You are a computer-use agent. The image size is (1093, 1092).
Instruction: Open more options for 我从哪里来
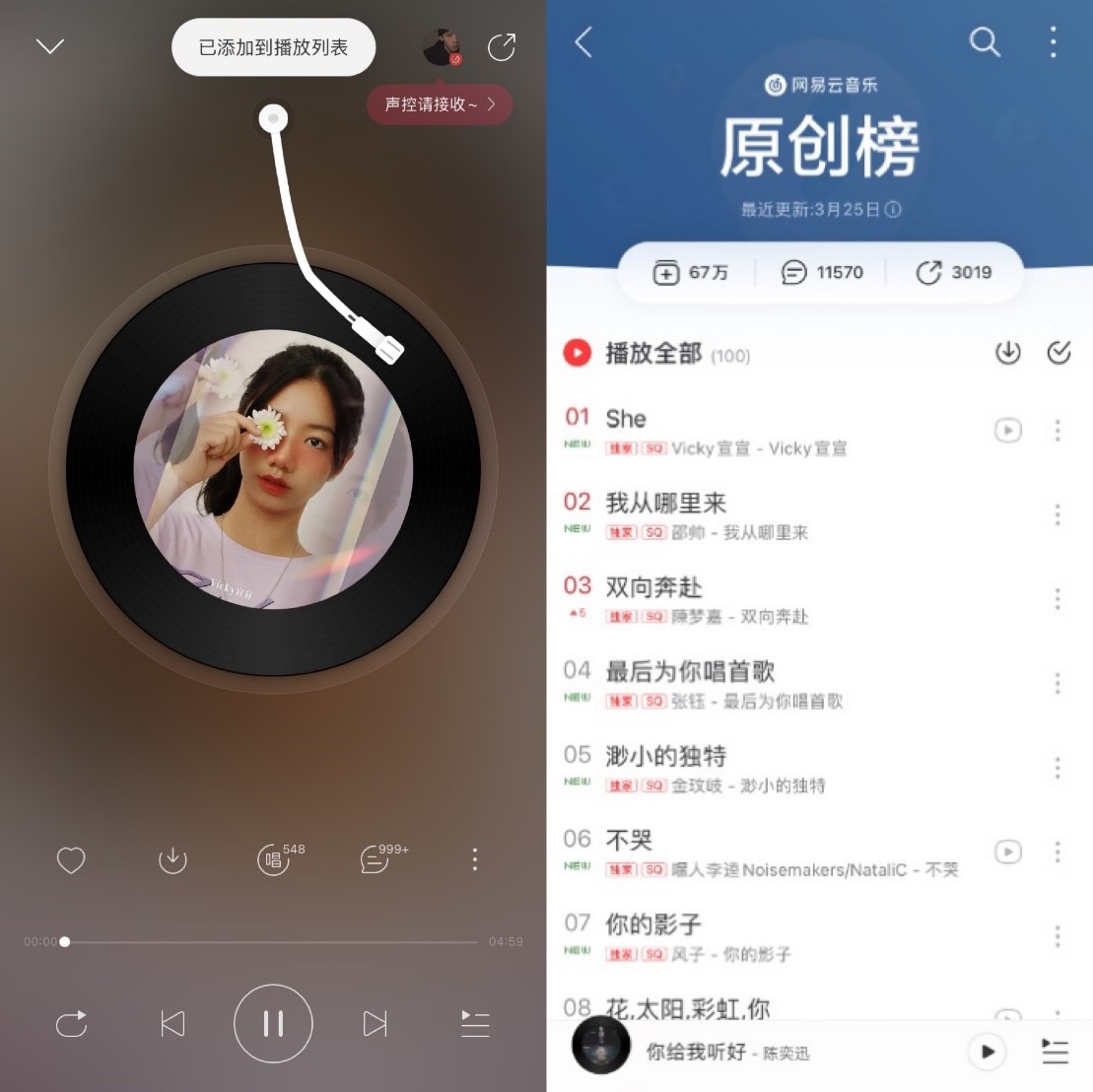tap(1058, 514)
